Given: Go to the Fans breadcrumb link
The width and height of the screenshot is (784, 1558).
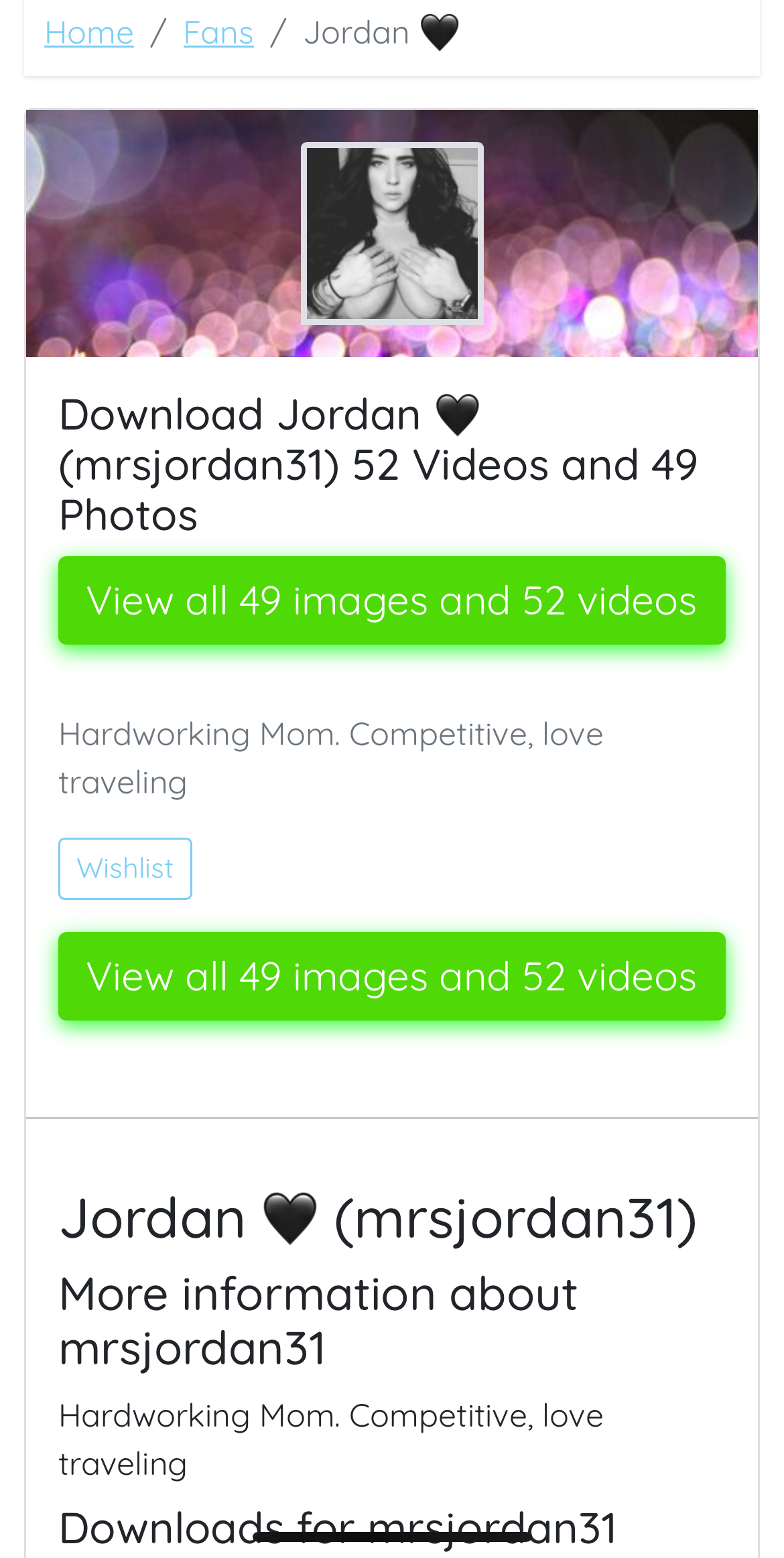Looking at the screenshot, I should pyautogui.click(x=218, y=33).
